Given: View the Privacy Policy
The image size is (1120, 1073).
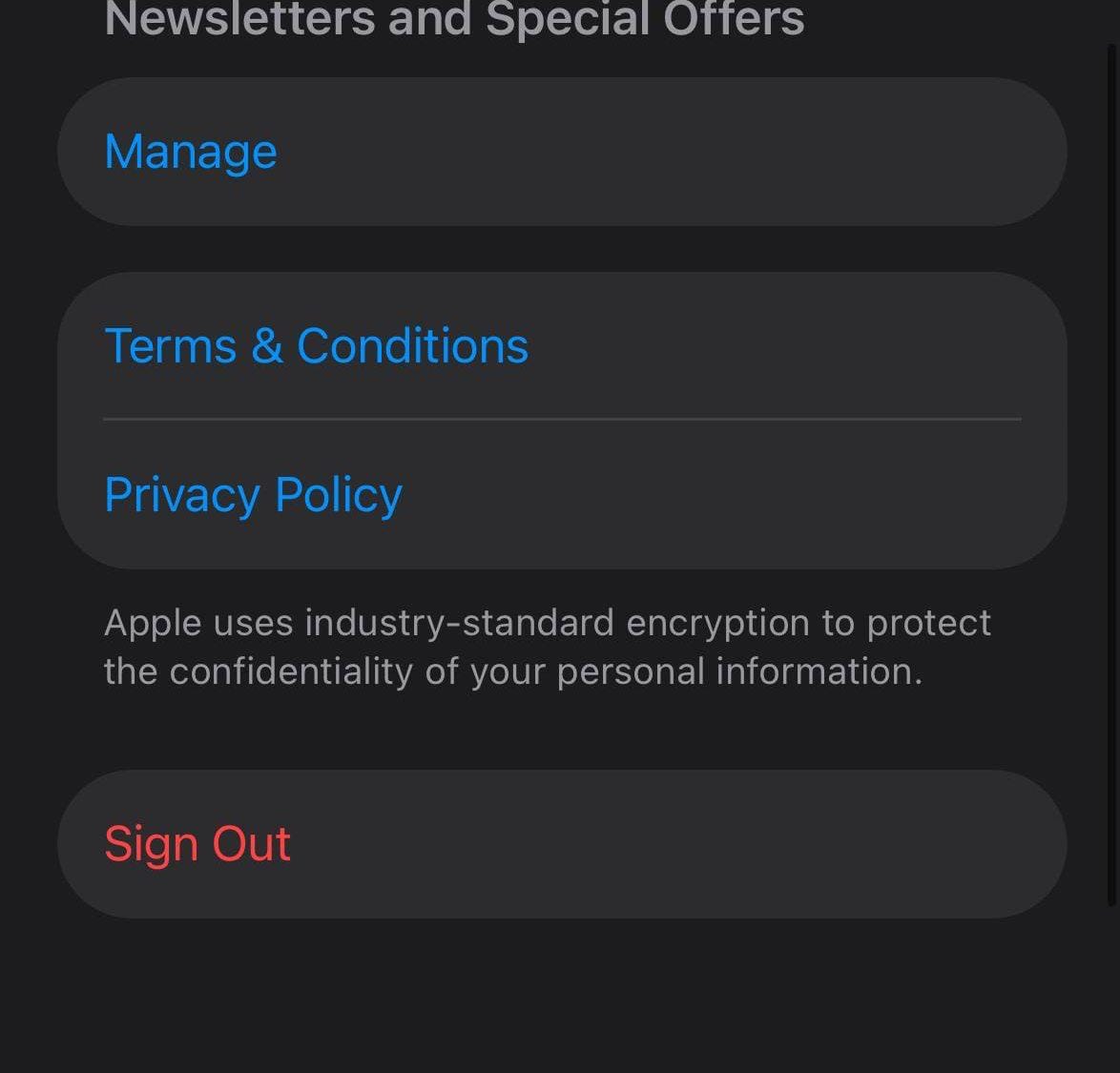Looking at the screenshot, I should [254, 495].
